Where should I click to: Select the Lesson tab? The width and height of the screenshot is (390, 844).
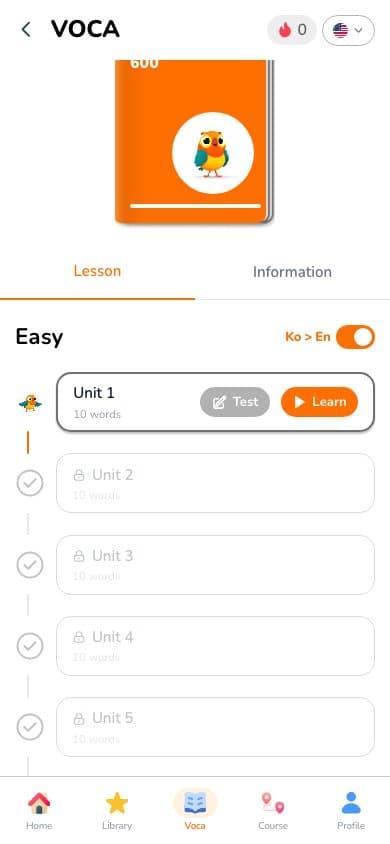coord(97,271)
